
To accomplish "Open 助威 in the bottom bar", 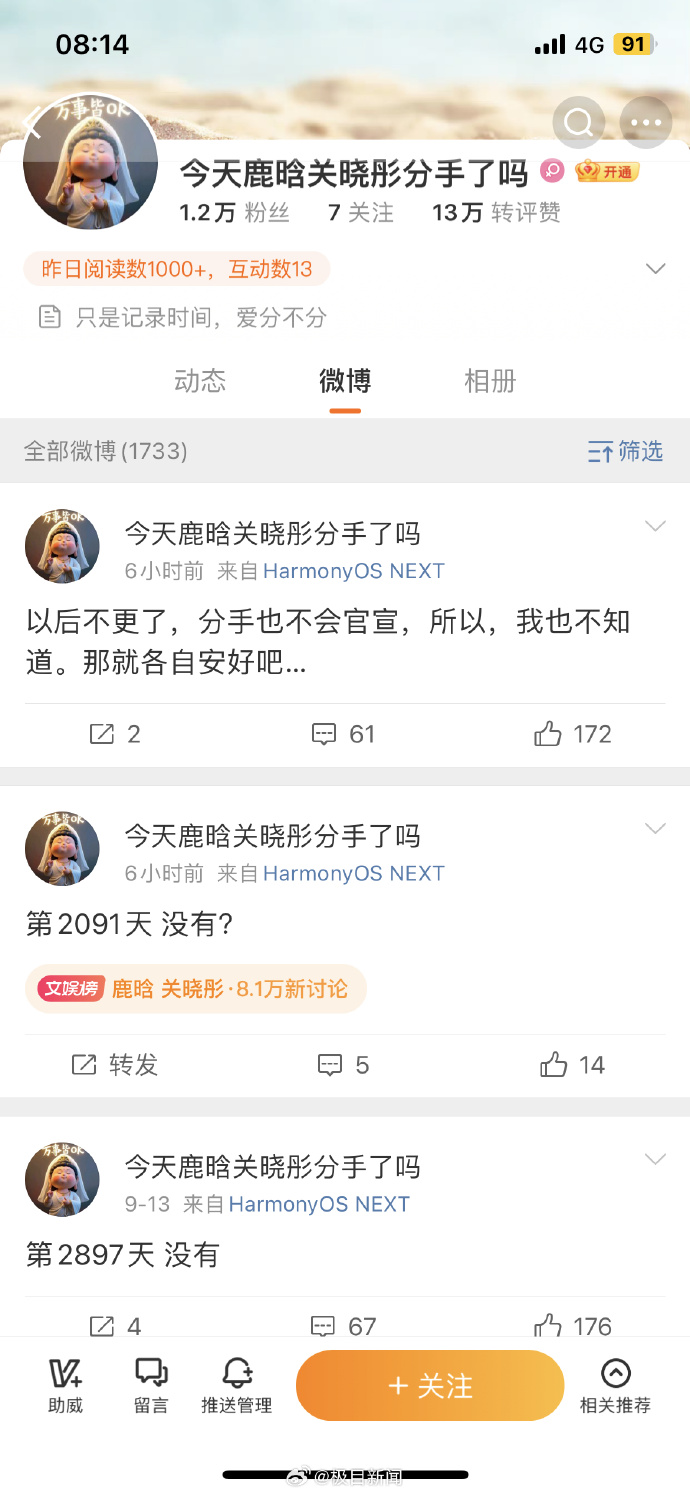I will (x=65, y=1385).
